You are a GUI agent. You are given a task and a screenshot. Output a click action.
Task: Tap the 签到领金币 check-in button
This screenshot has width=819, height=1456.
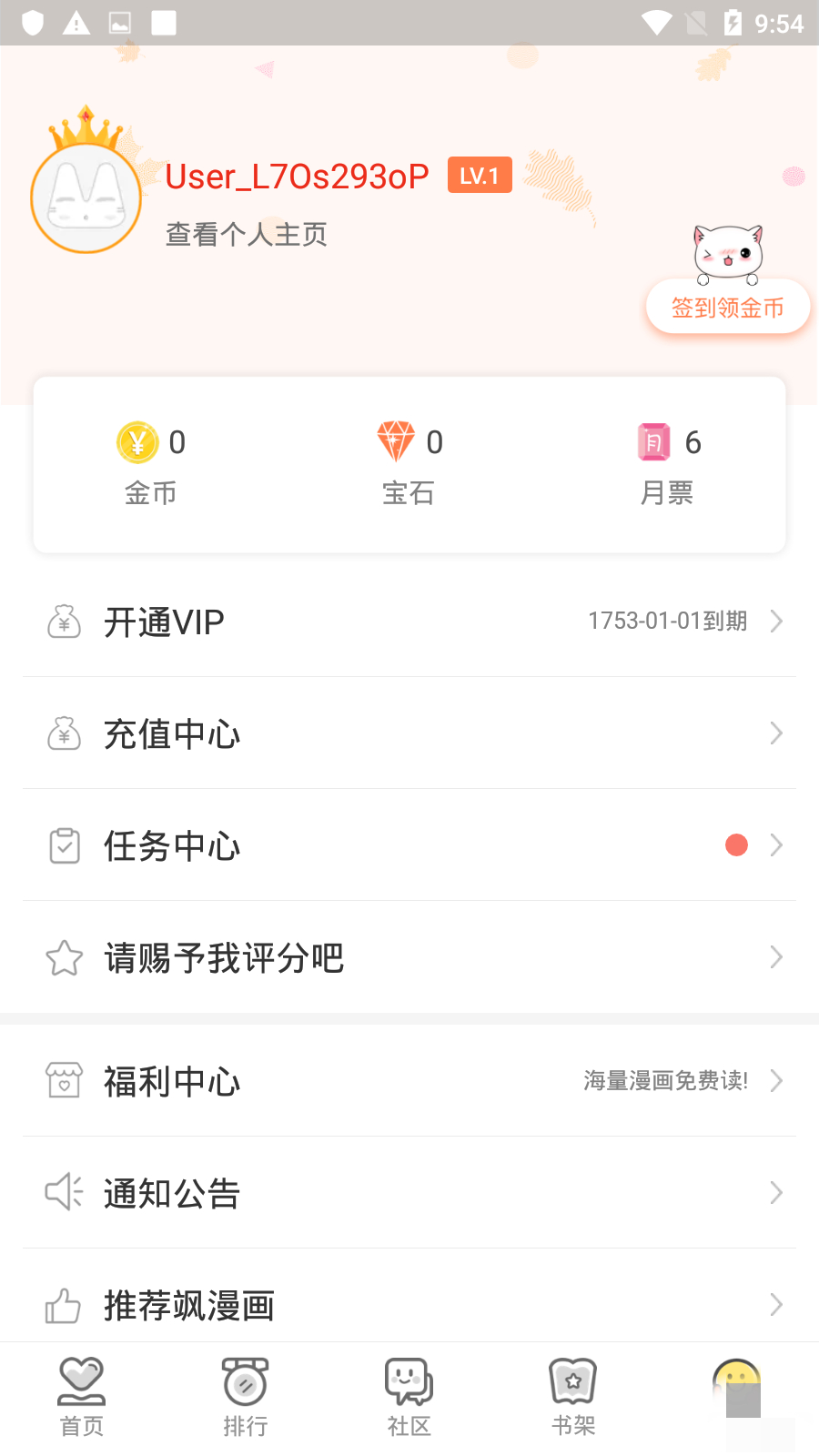coord(727,308)
